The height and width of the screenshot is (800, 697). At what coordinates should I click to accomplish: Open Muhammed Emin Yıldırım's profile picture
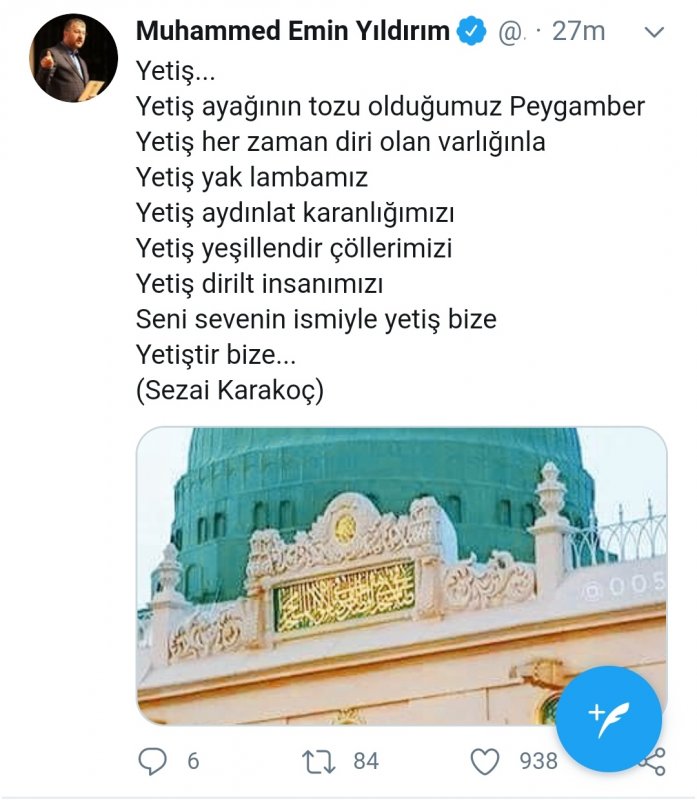(x=74, y=58)
